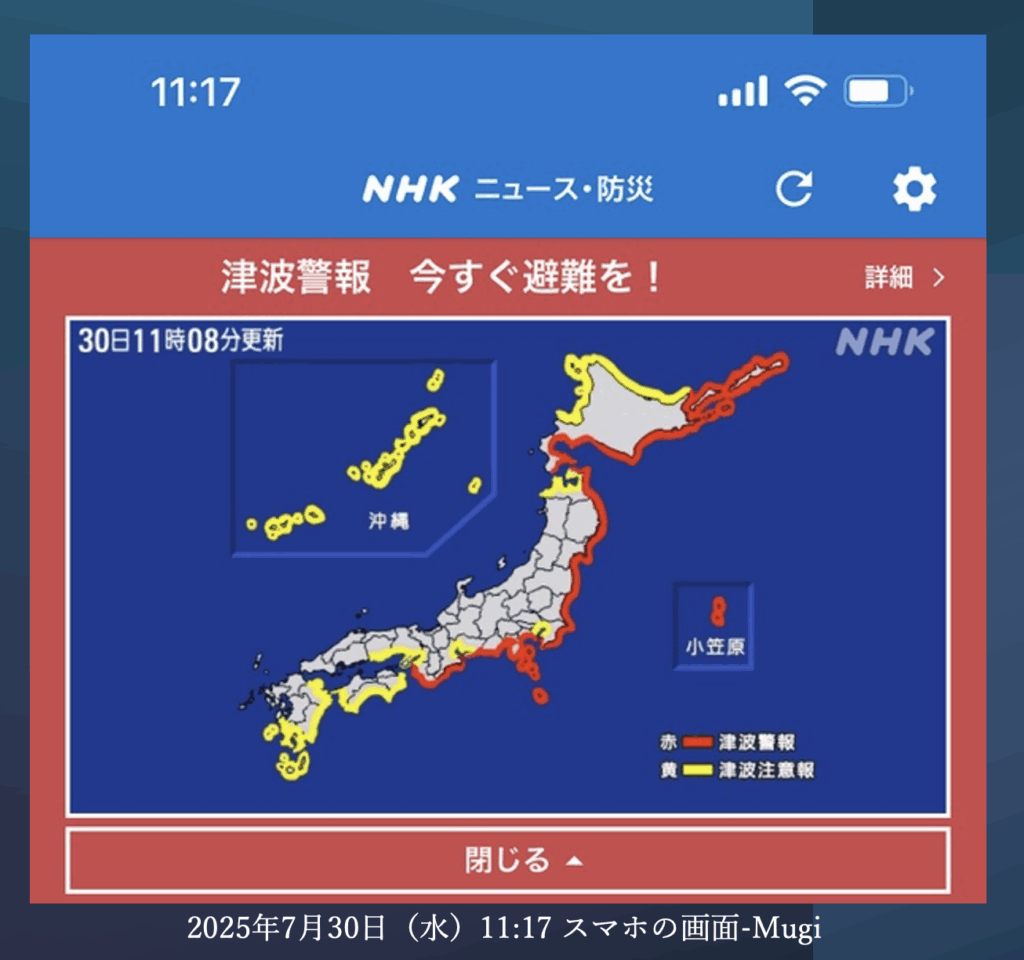Open 詳細 for the tsunami warning
Image resolution: width=1024 pixels, height=960 pixels.
click(904, 278)
